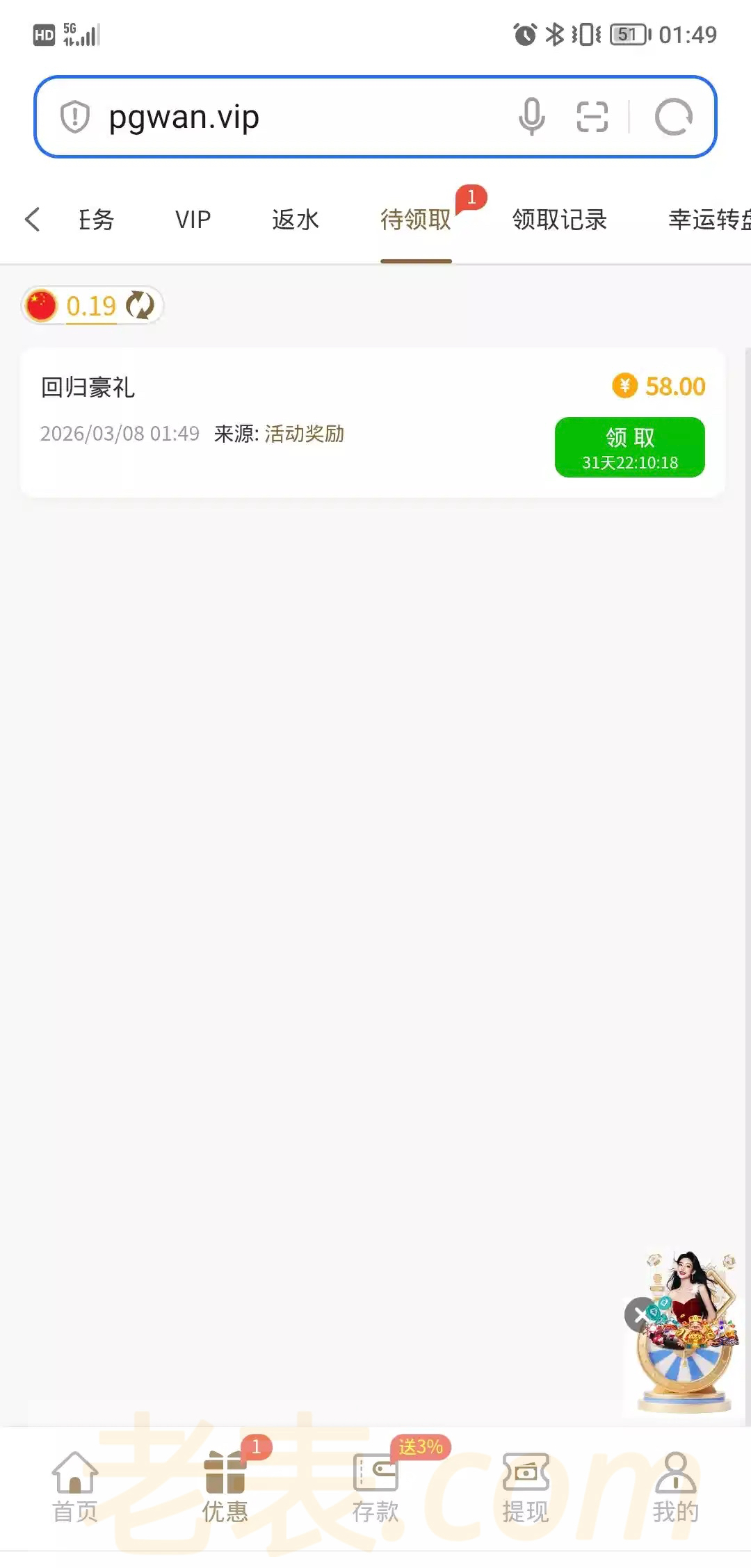The height and width of the screenshot is (1568, 751).
Task: Open the 存款 deposit tab
Action: (375, 1487)
